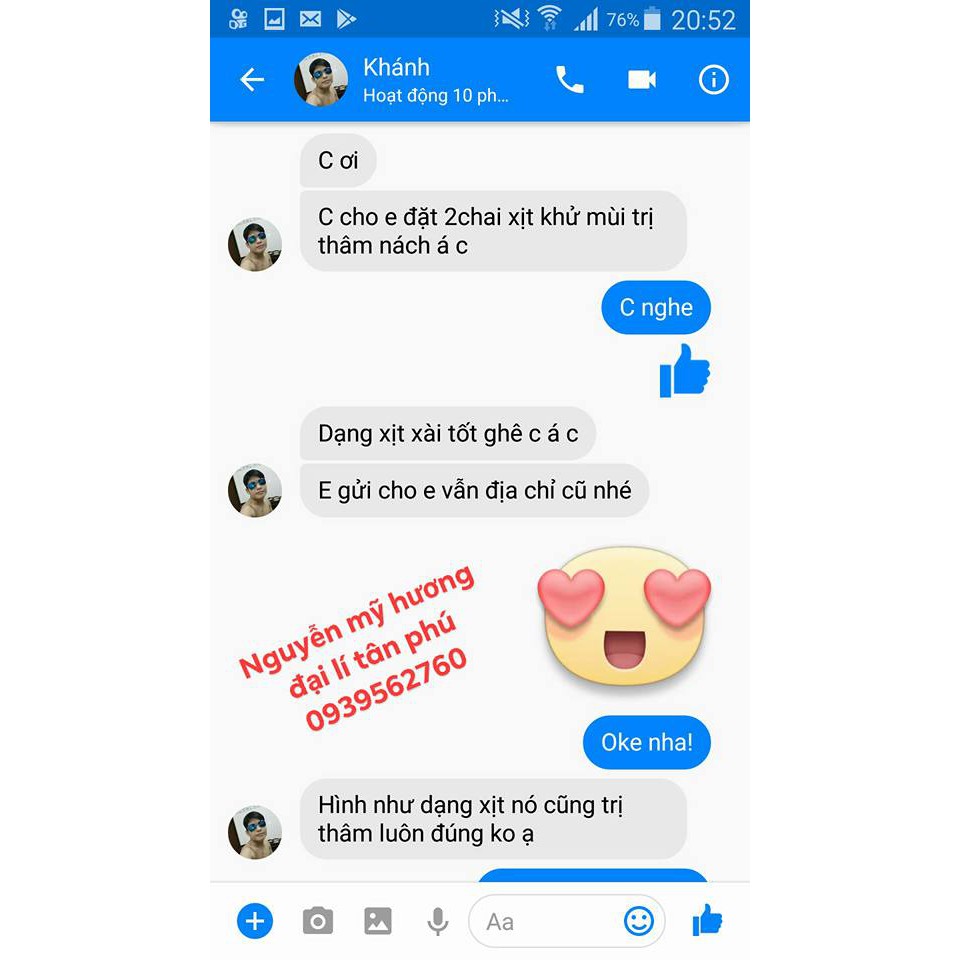Open Khánh's profile from the header name
960x960 pixels.
click(x=397, y=68)
